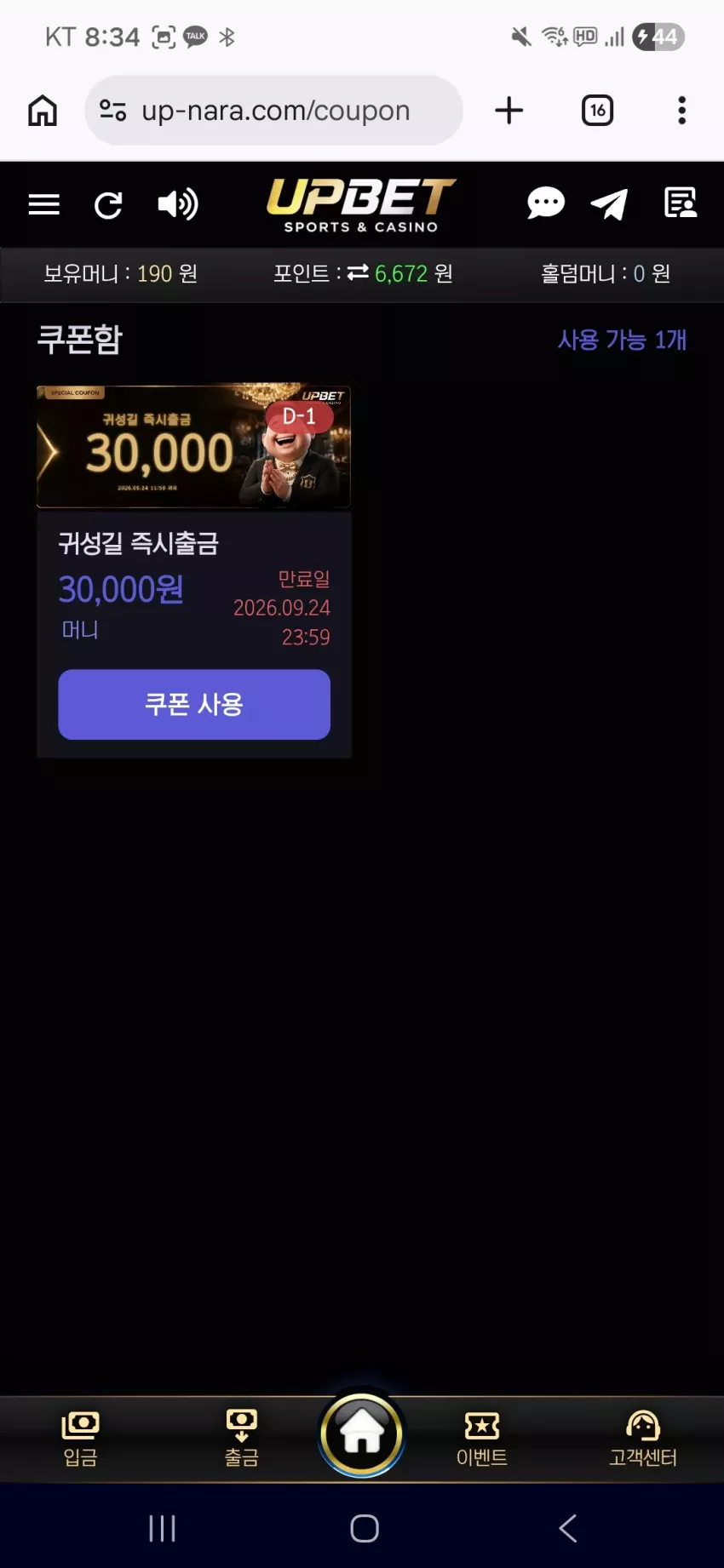This screenshot has height=1568, width=724.
Task: Tap the browser home icon
Action: (x=43, y=111)
